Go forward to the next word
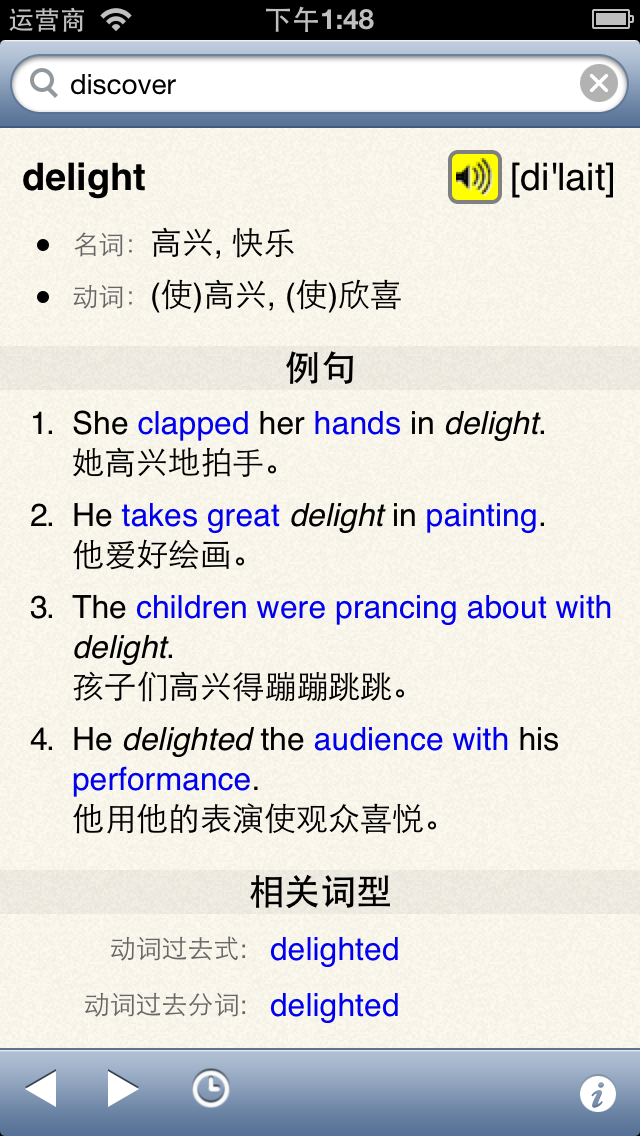The width and height of the screenshot is (640, 1136). pyautogui.click(x=122, y=1088)
